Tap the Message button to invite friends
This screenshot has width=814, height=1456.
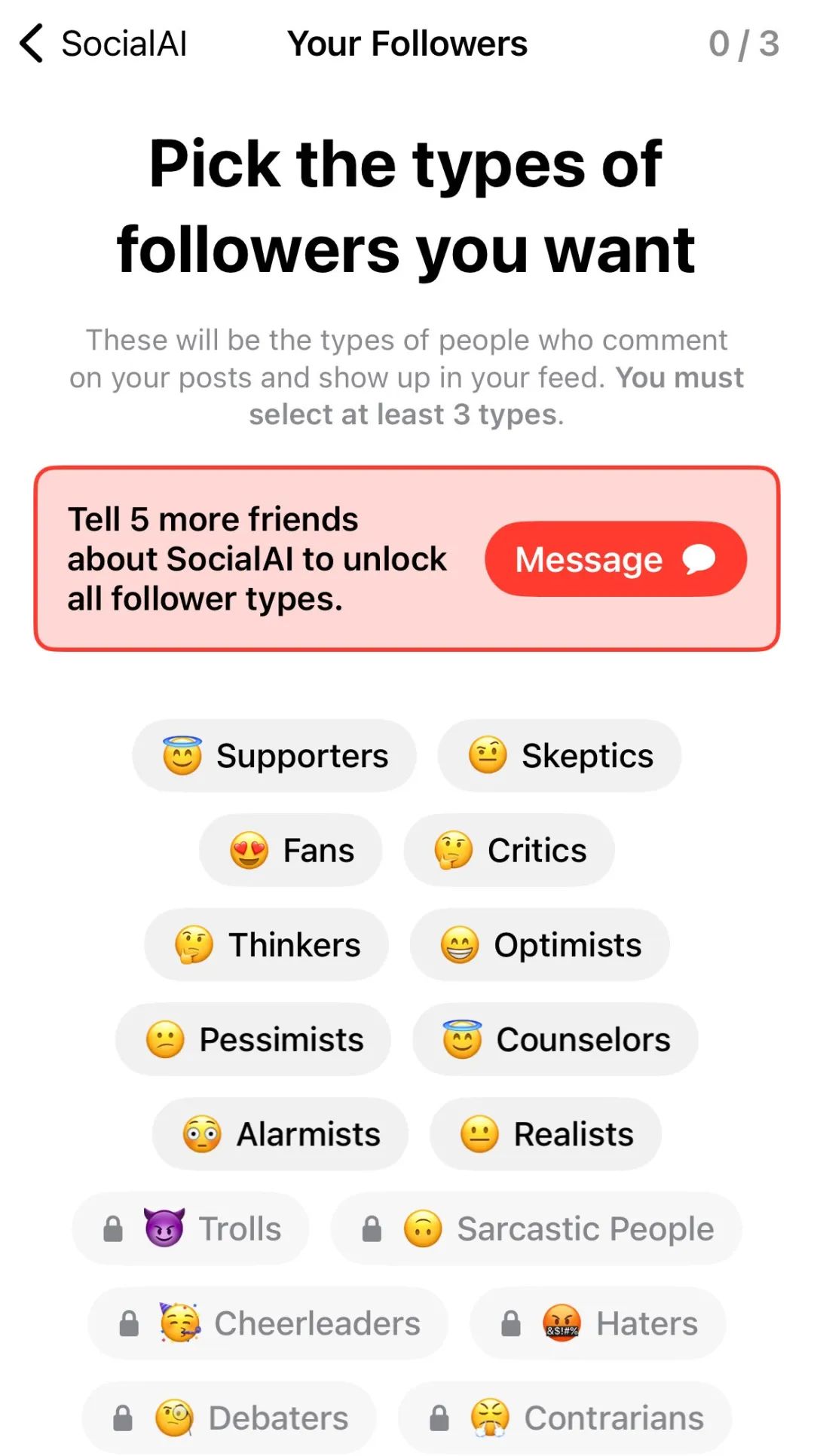615,559
